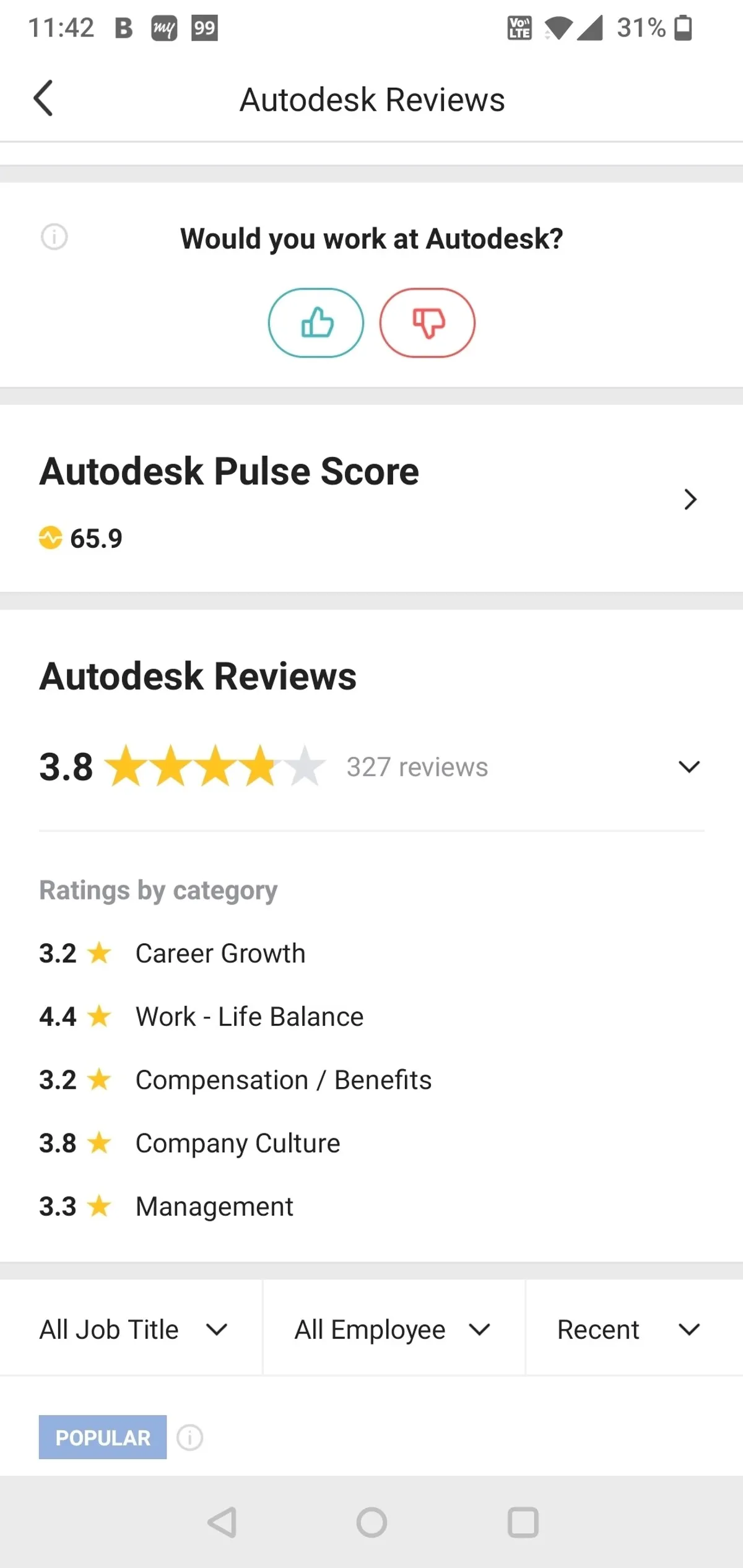The image size is (743, 1568).
Task: Open the Recent sort dropdown
Action: pos(628,1329)
